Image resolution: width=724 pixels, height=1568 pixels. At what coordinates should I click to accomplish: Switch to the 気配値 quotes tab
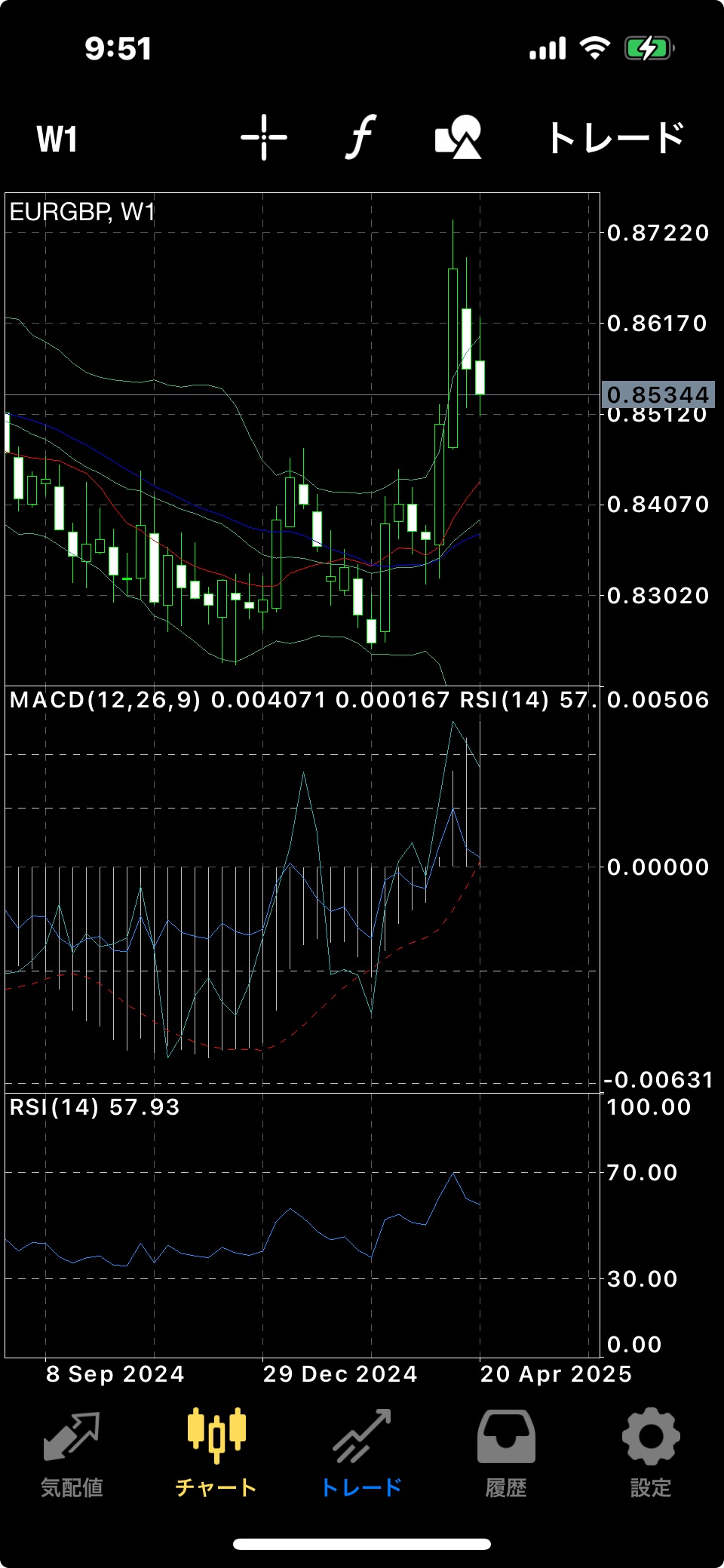pos(72,1454)
